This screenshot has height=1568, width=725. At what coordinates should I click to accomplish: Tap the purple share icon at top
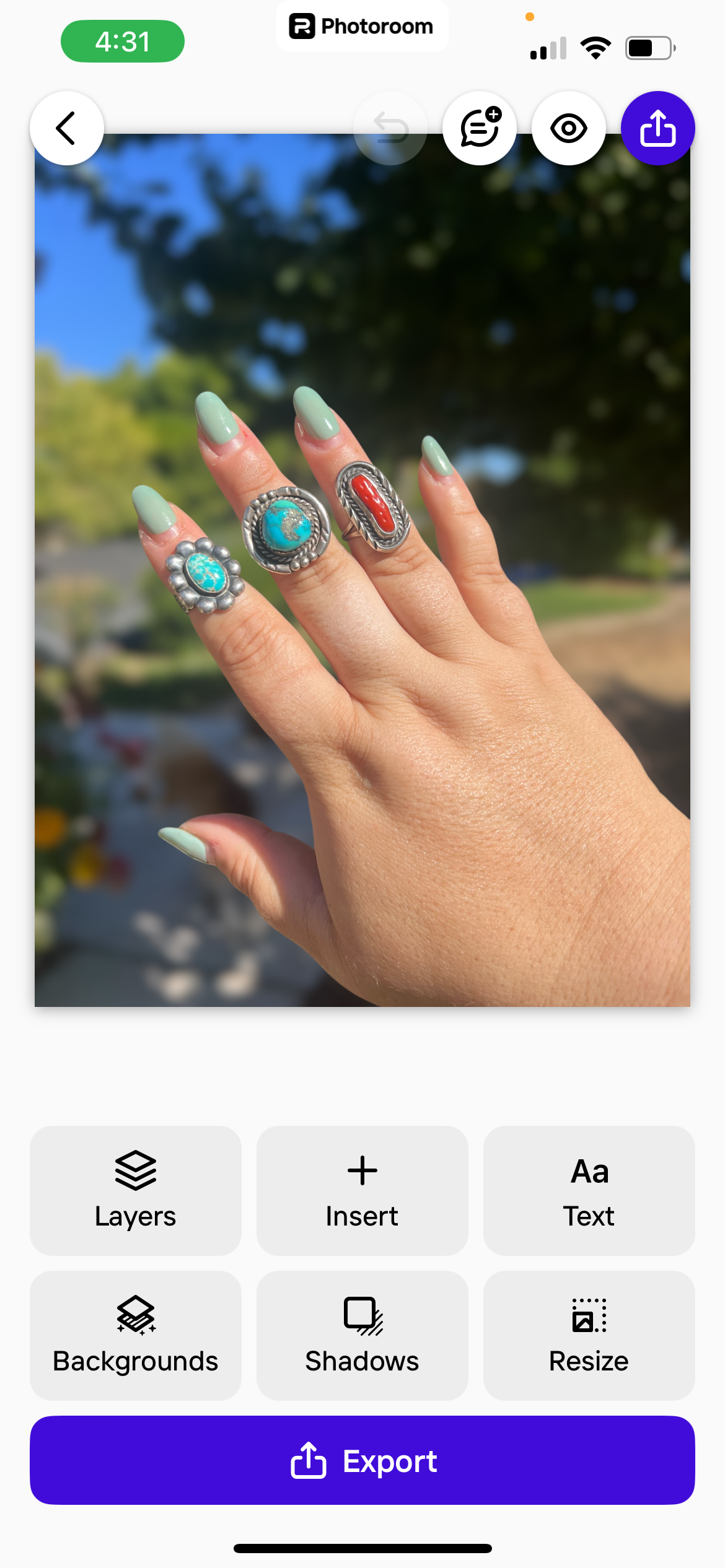[657, 128]
